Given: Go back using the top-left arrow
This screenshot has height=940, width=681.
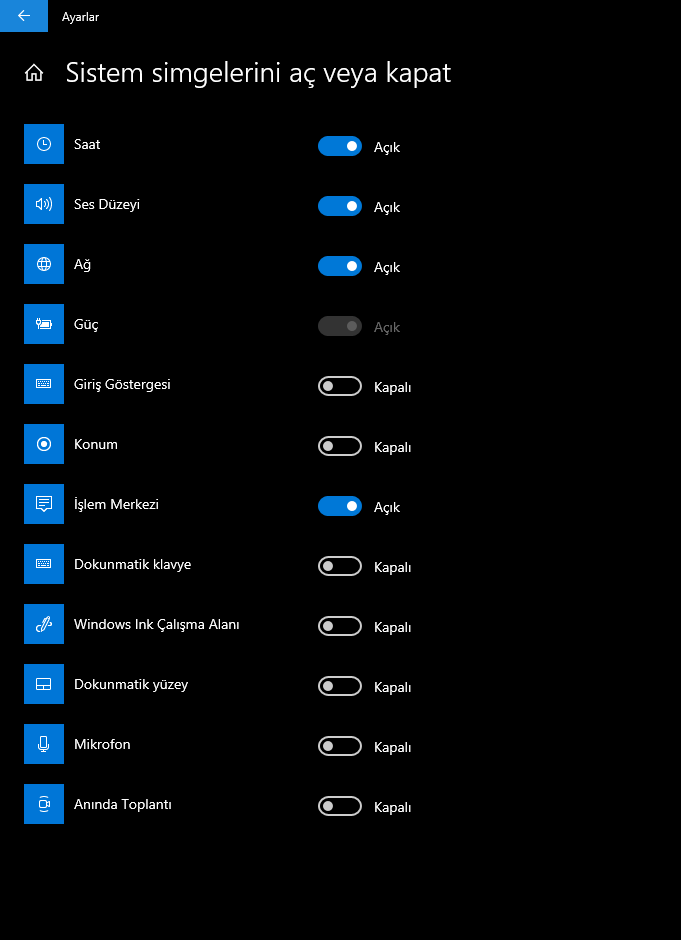Looking at the screenshot, I should pos(23,16).
